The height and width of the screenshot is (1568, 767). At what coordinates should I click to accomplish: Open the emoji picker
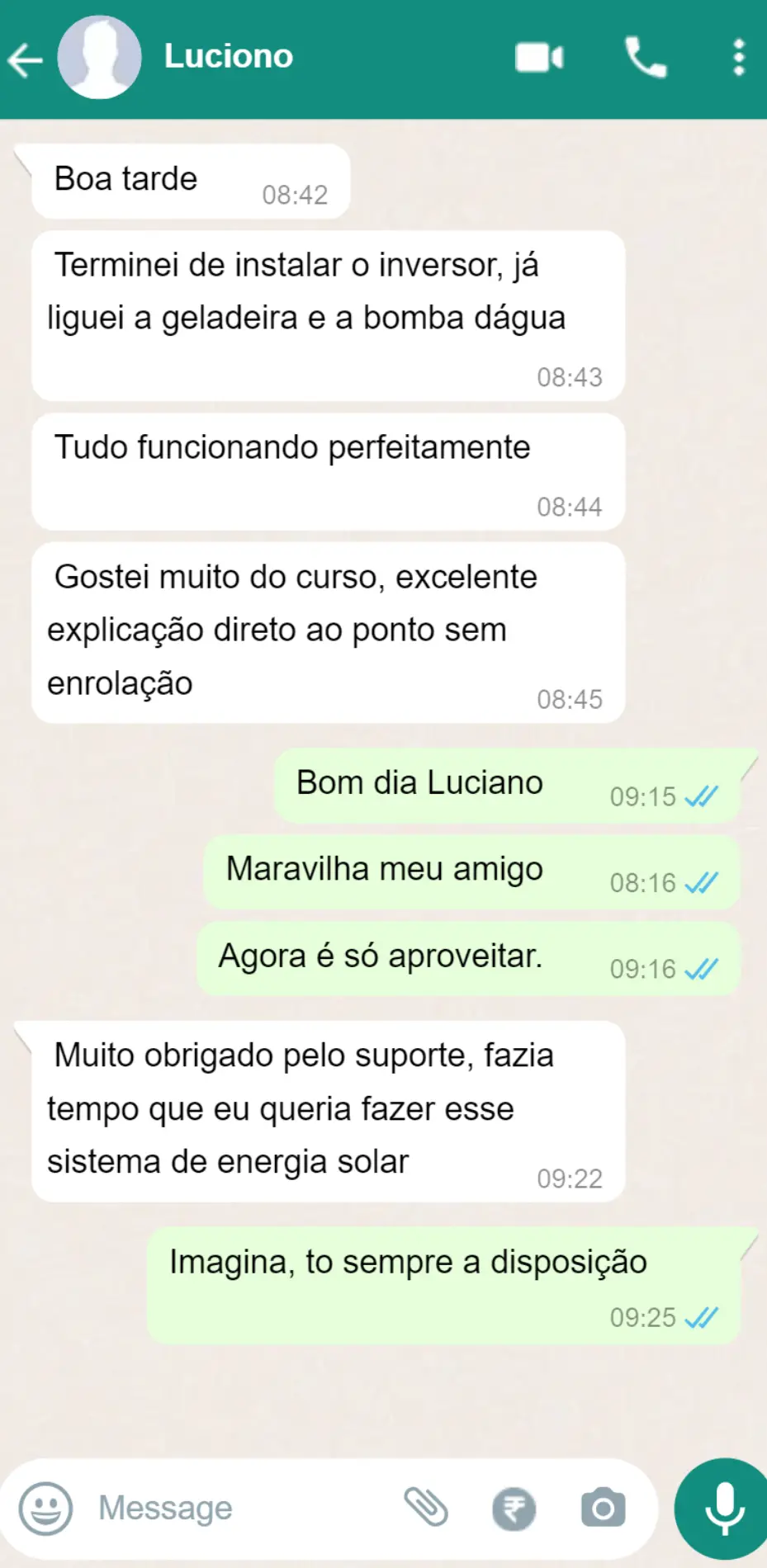point(45,1509)
